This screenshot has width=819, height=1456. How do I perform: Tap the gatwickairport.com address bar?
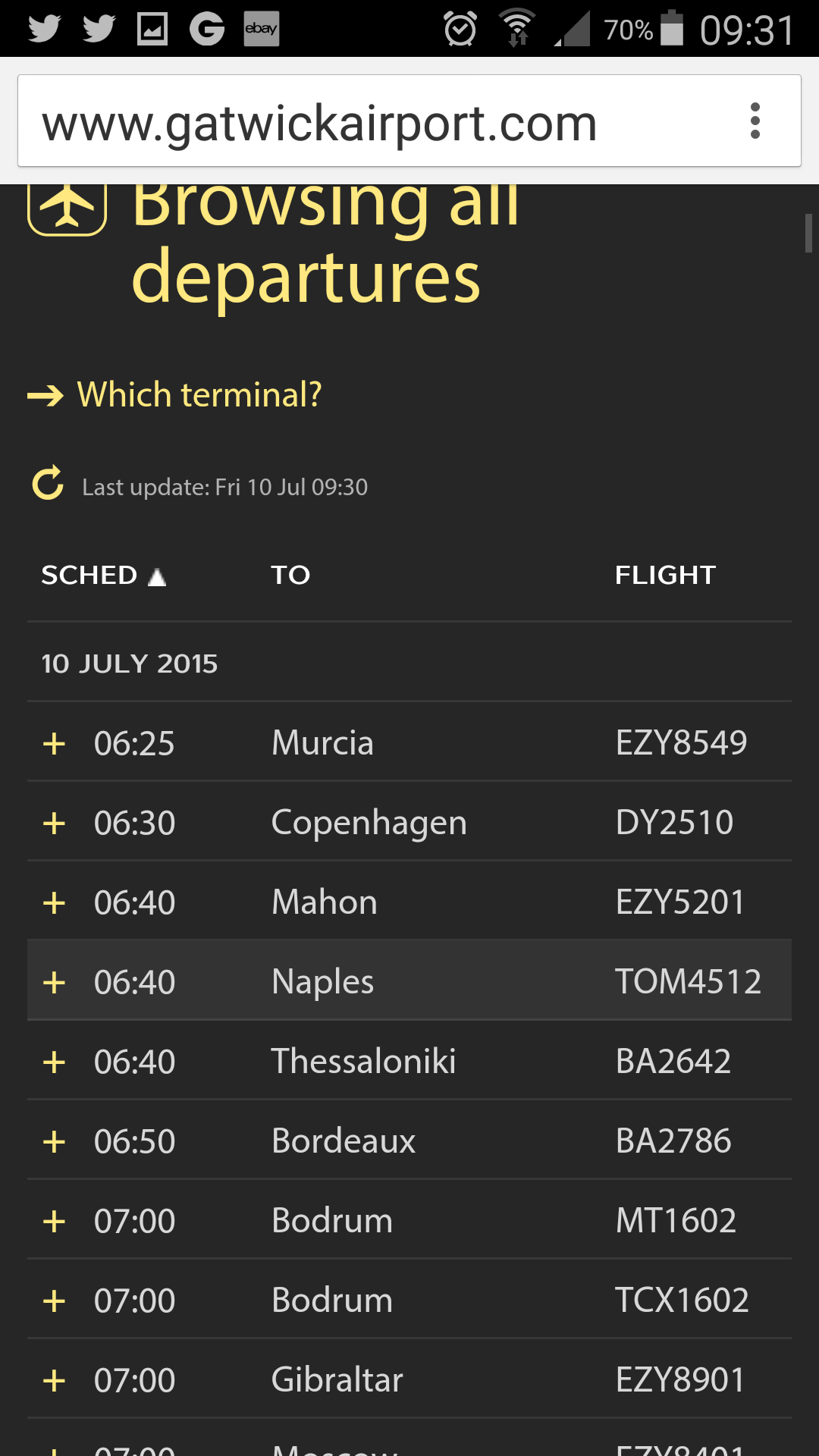379,121
